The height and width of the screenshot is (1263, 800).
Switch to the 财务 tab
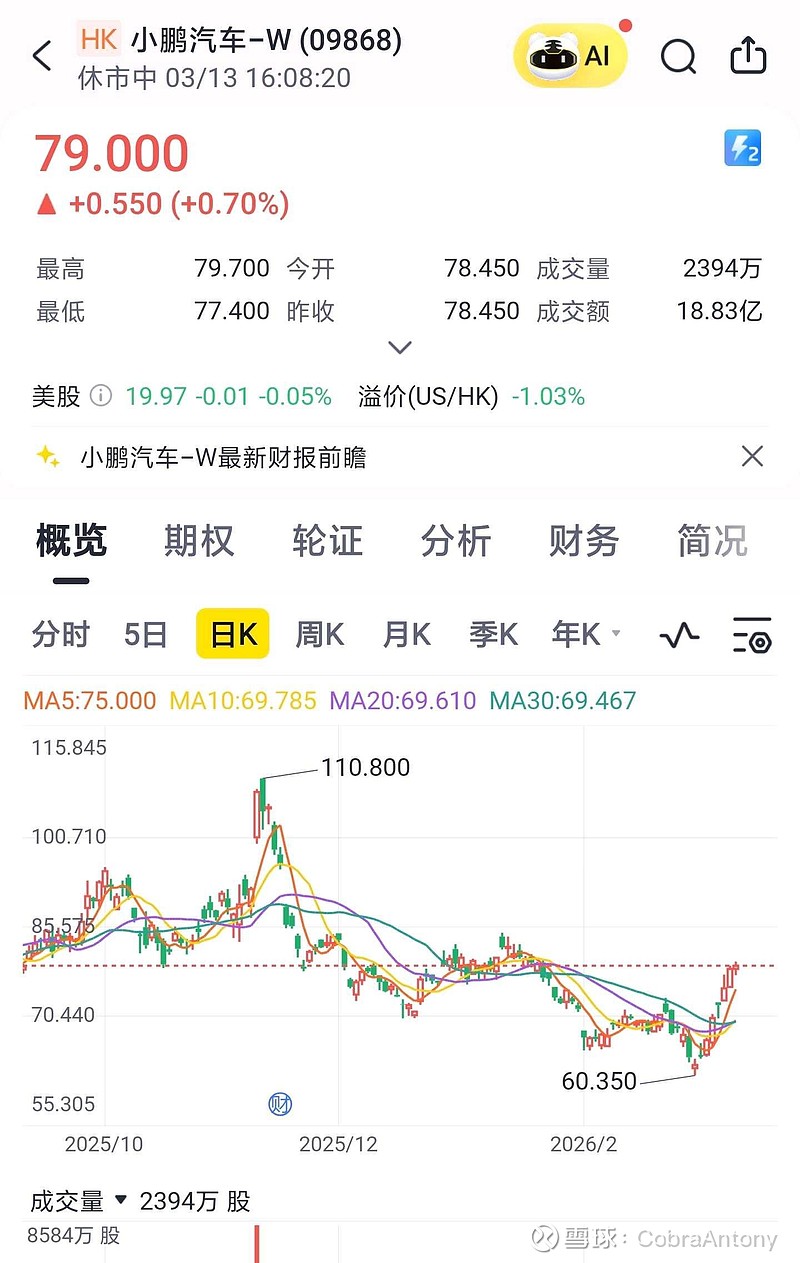[x=583, y=541]
